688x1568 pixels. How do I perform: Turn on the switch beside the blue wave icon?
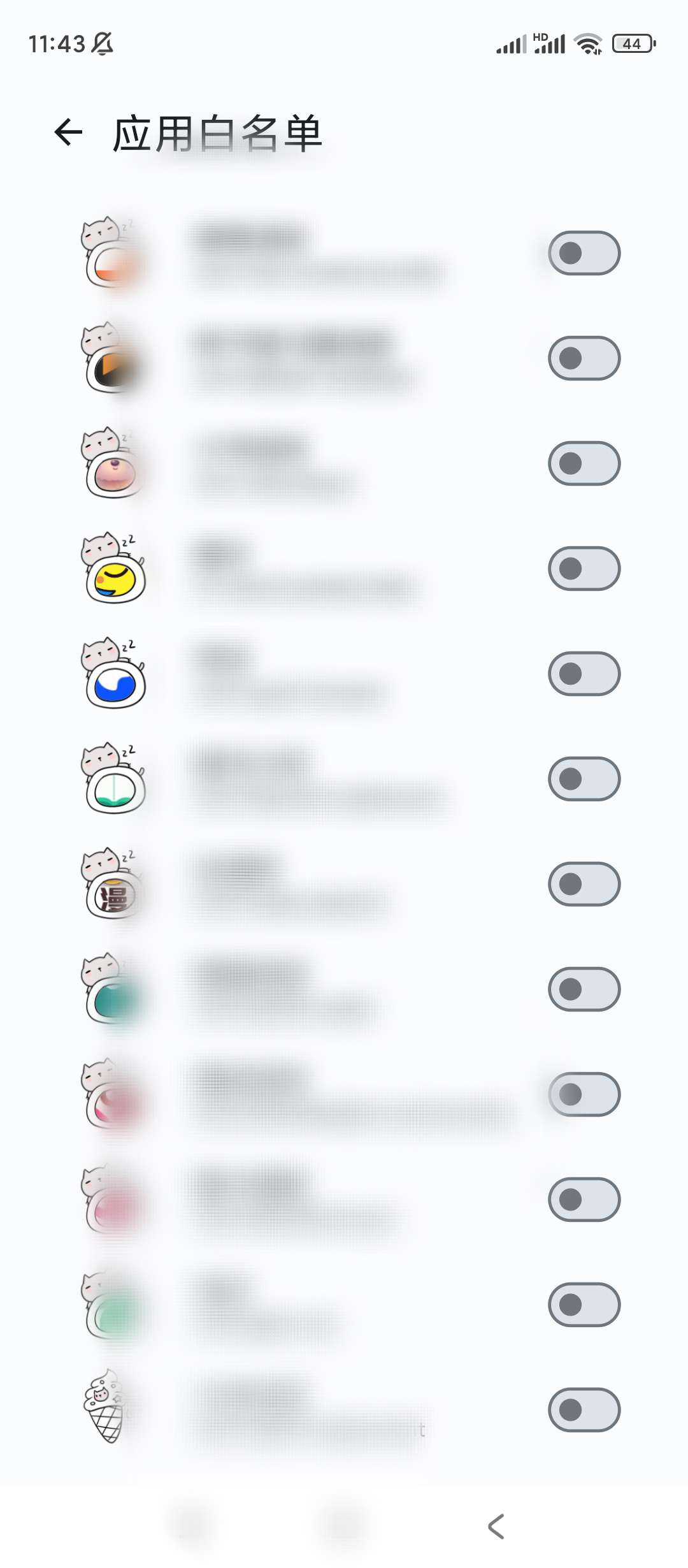[584, 674]
